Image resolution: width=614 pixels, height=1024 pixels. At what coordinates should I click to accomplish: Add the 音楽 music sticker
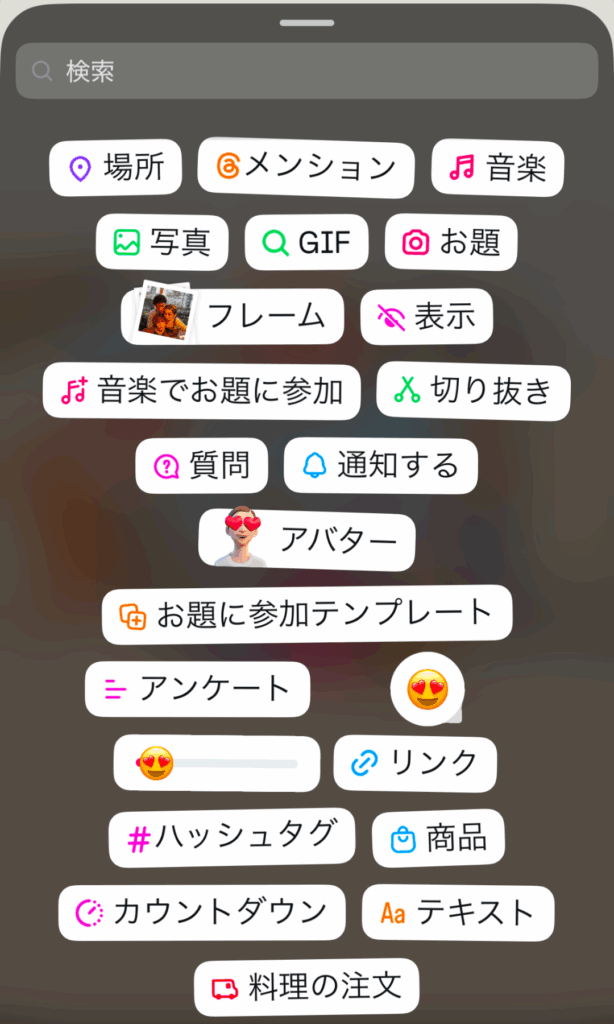pos(497,167)
